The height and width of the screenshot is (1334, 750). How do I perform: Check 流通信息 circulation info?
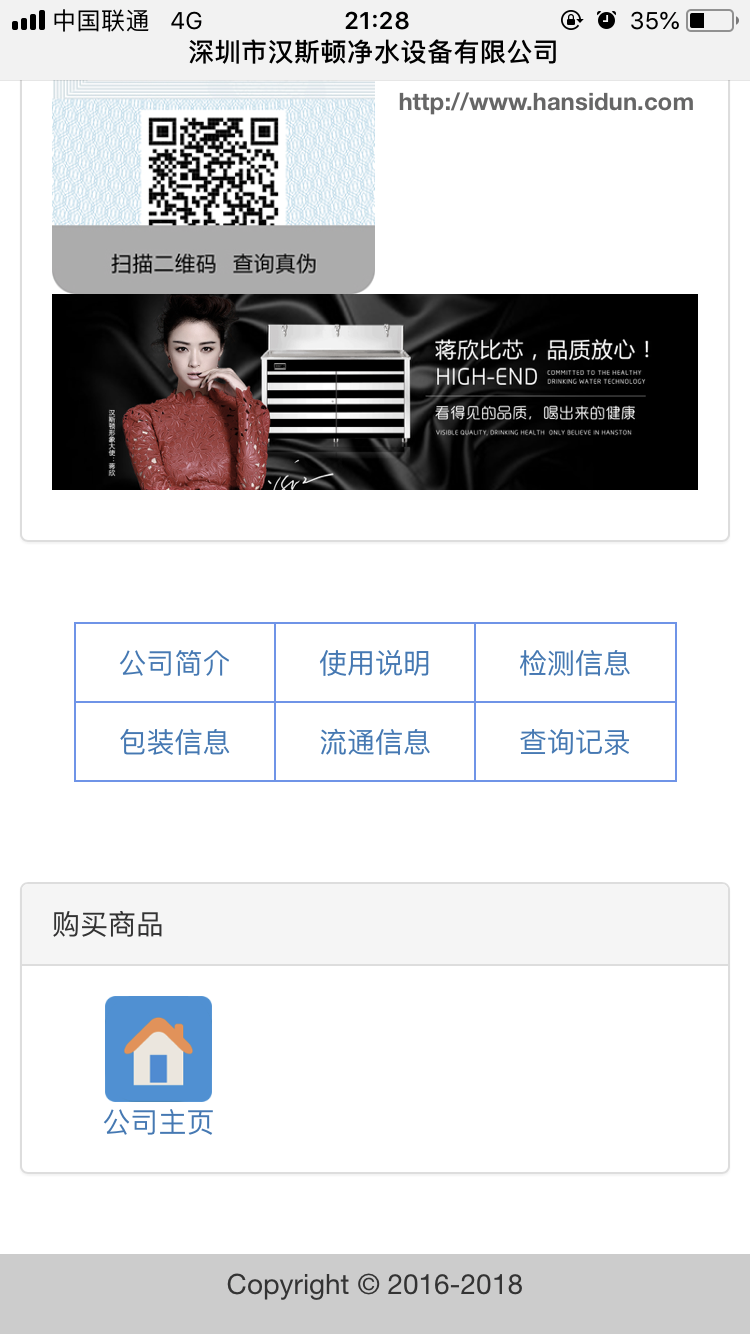(x=375, y=742)
